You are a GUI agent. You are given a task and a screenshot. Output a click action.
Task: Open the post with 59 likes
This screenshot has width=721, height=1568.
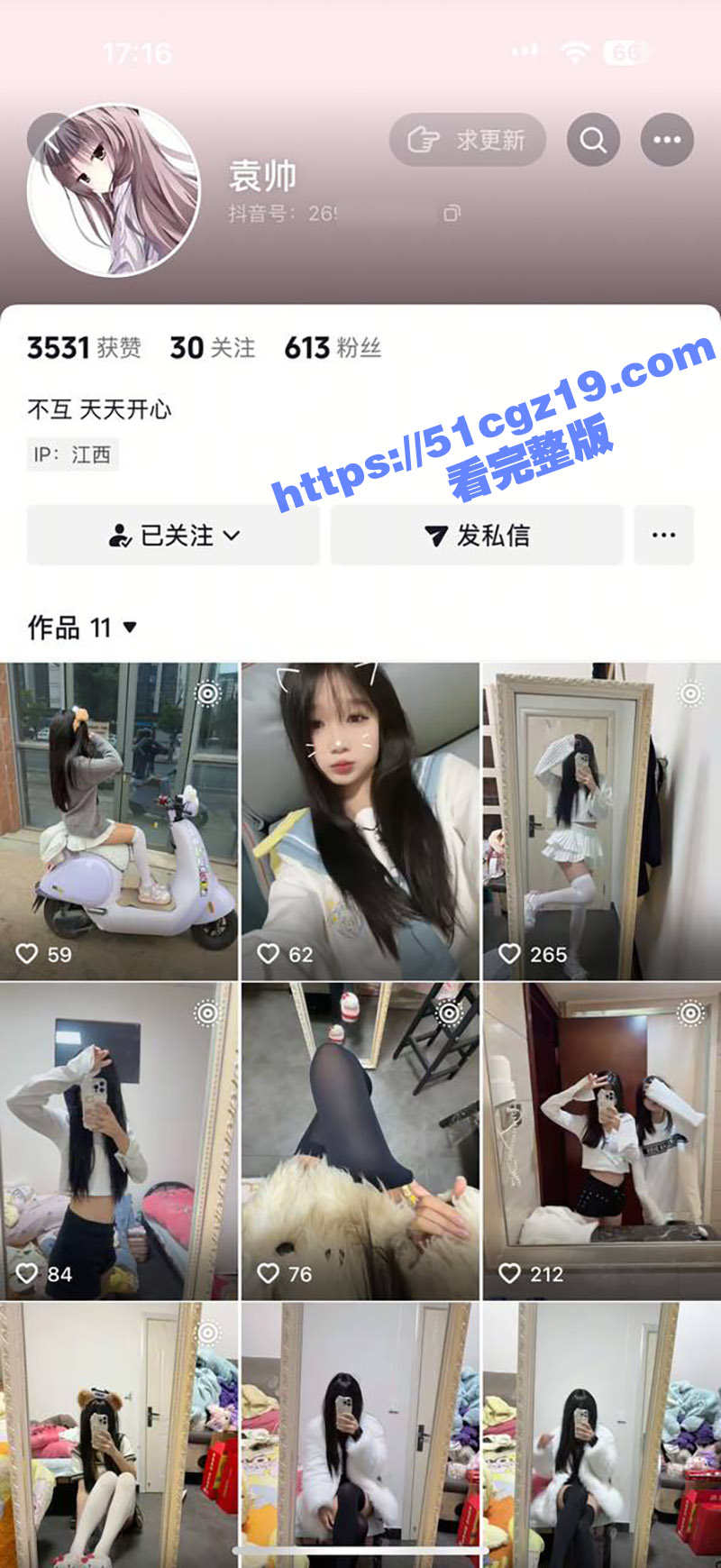(119, 821)
